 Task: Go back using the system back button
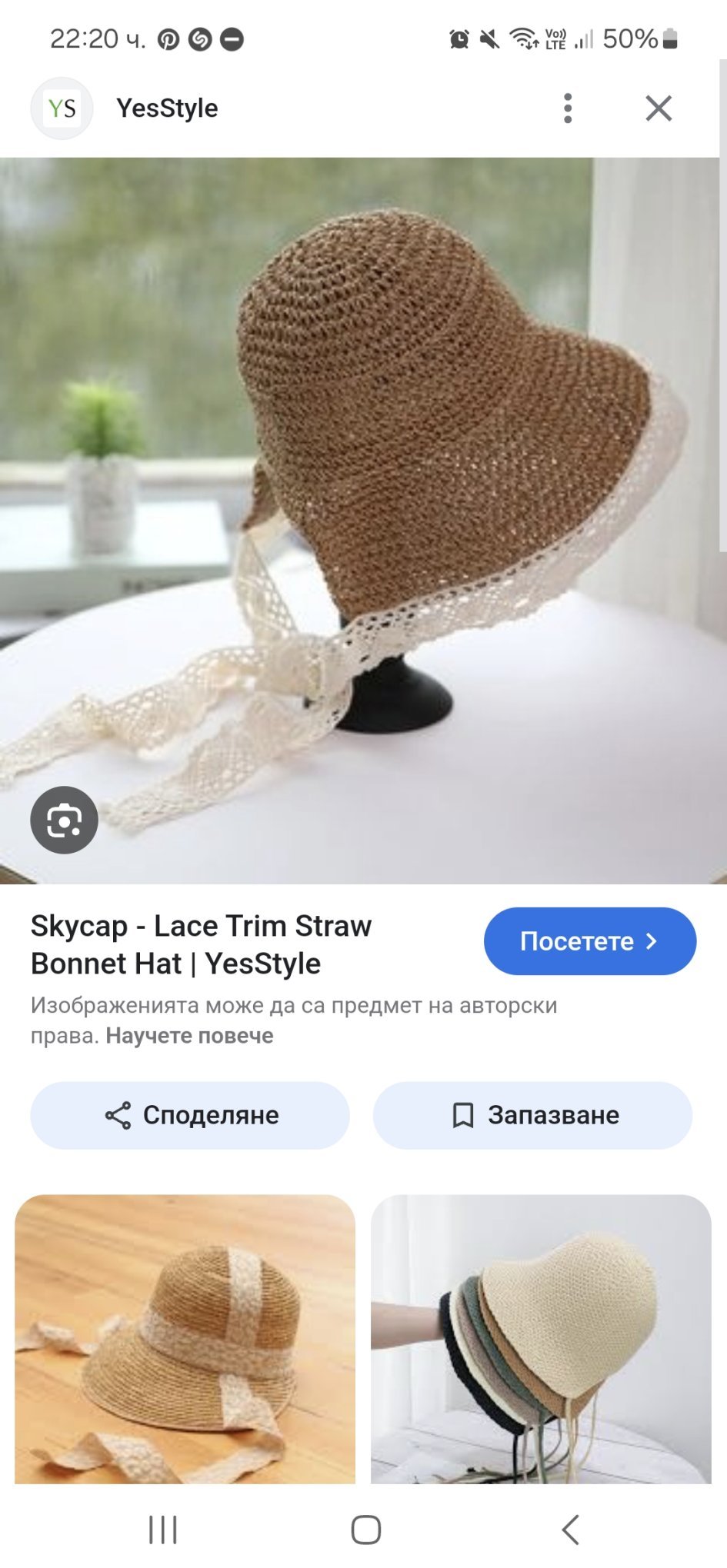click(569, 1530)
